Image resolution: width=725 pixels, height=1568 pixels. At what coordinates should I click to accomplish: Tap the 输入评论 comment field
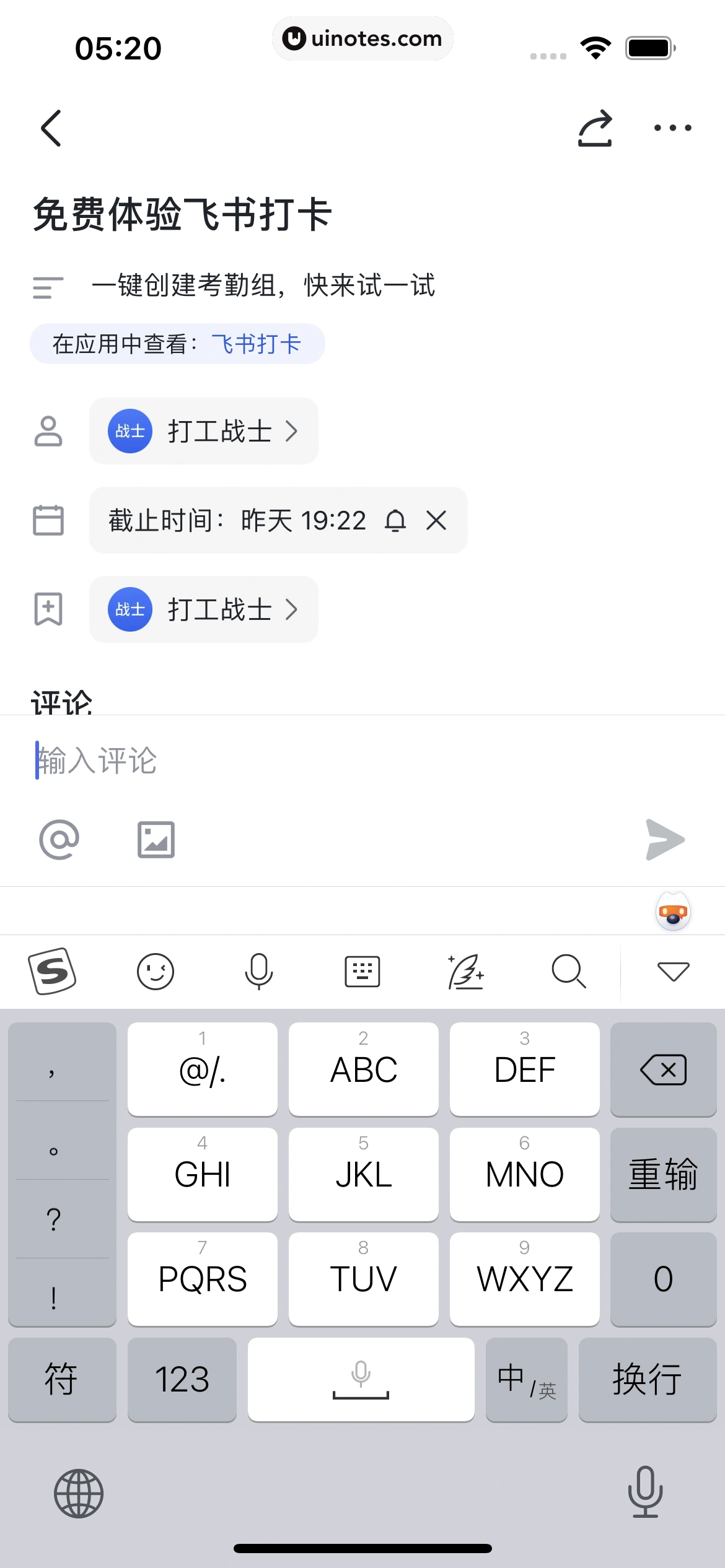186,760
